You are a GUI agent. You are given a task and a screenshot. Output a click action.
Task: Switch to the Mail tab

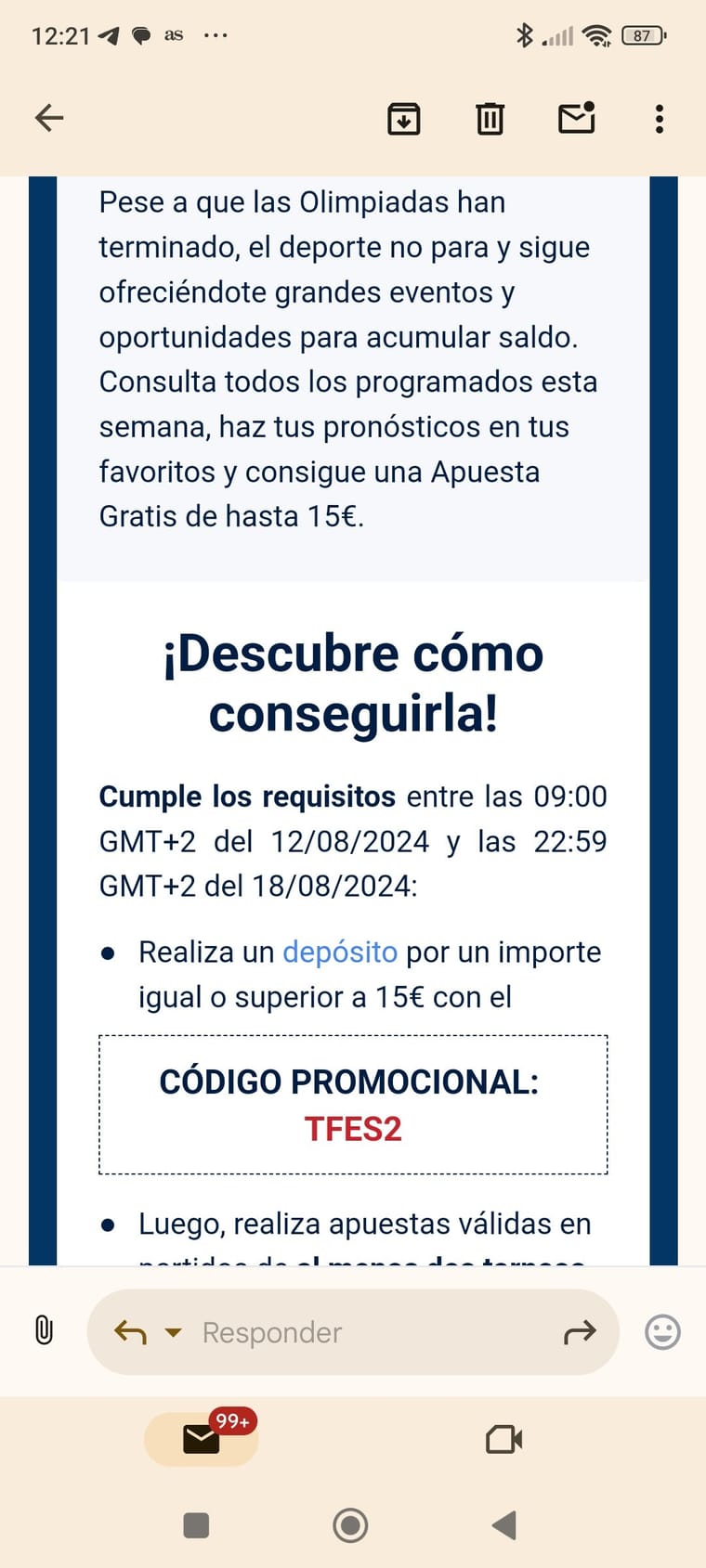pyautogui.click(x=202, y=1439)
